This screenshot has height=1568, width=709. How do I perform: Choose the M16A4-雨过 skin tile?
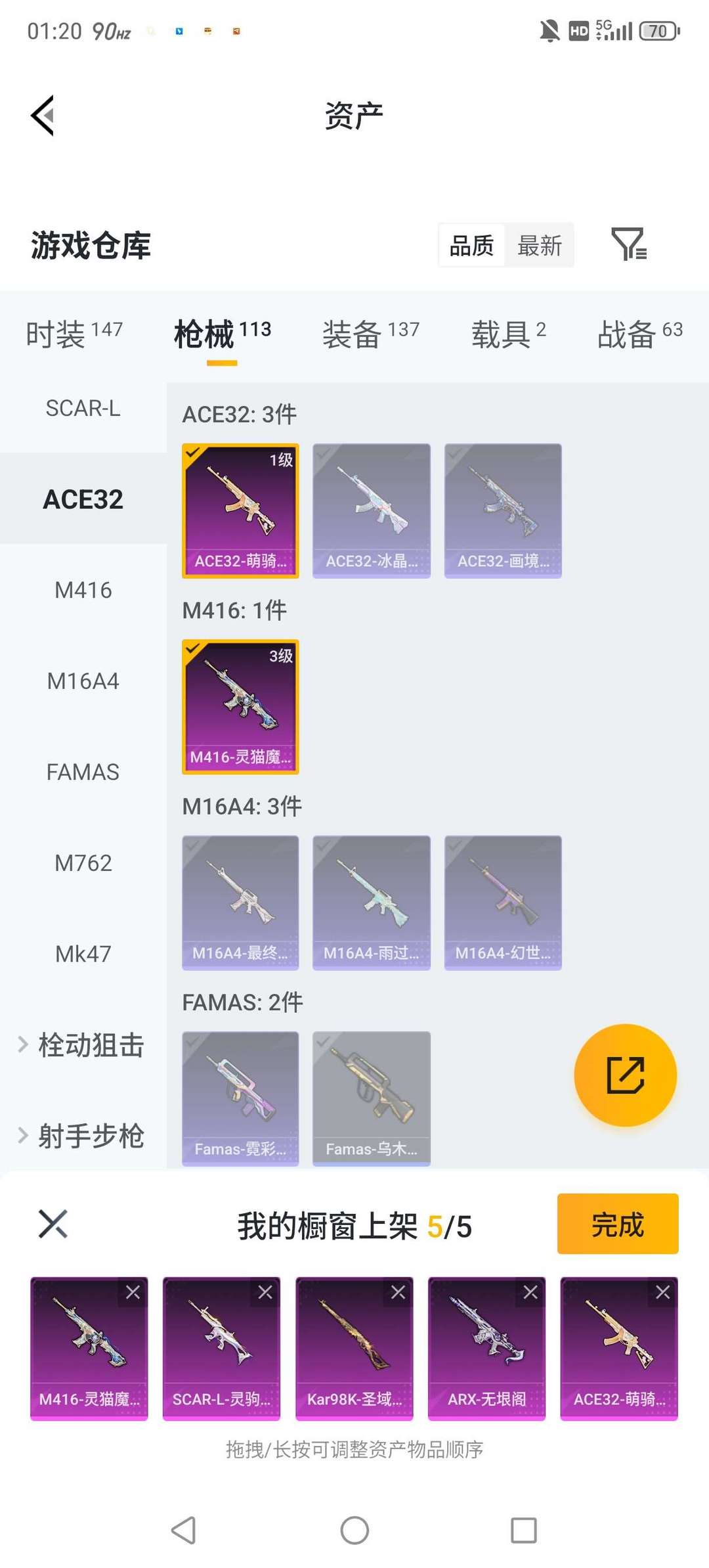coord(372,902)
